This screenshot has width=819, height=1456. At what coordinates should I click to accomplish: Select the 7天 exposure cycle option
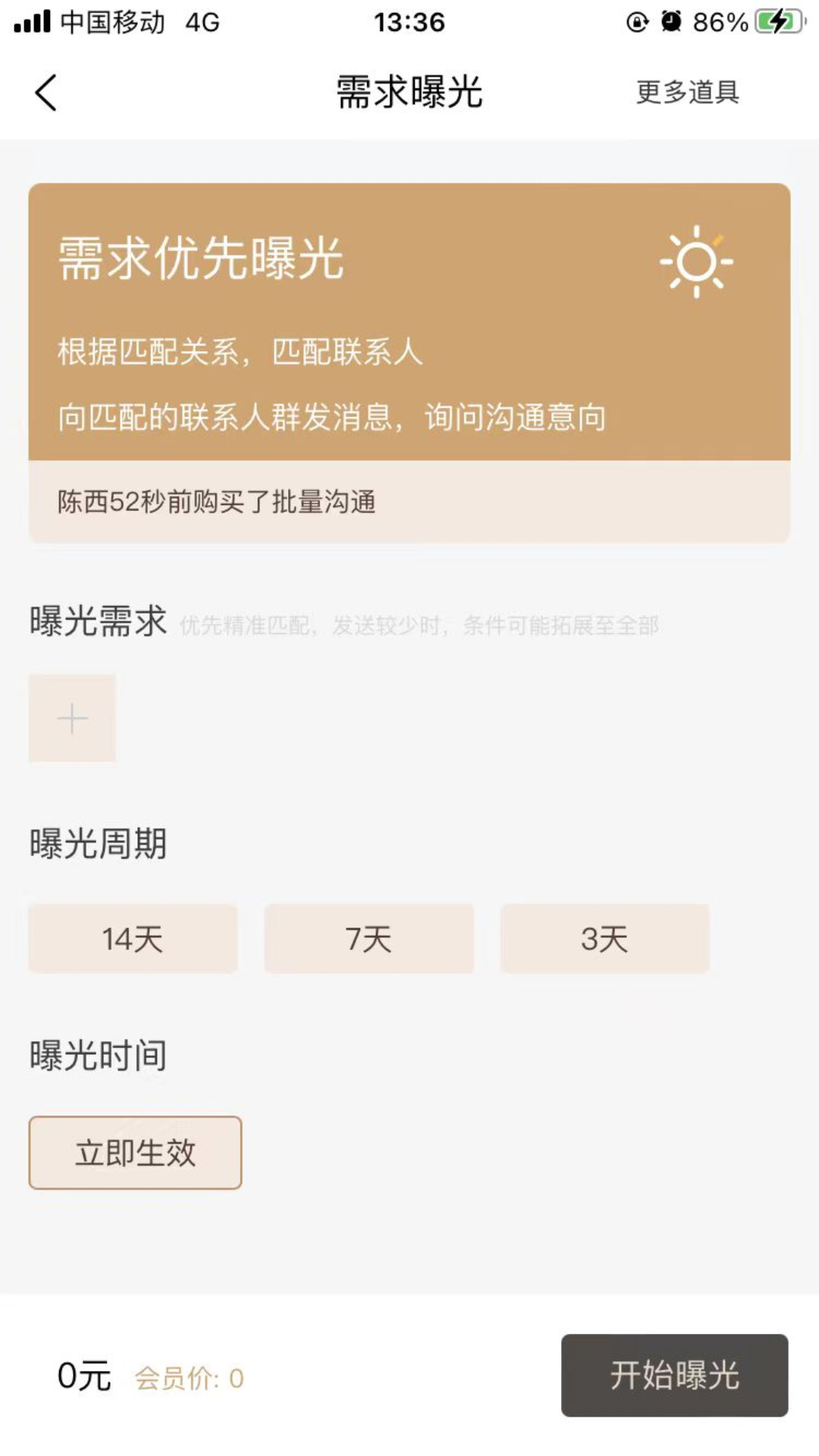click(x=369, y=939)
